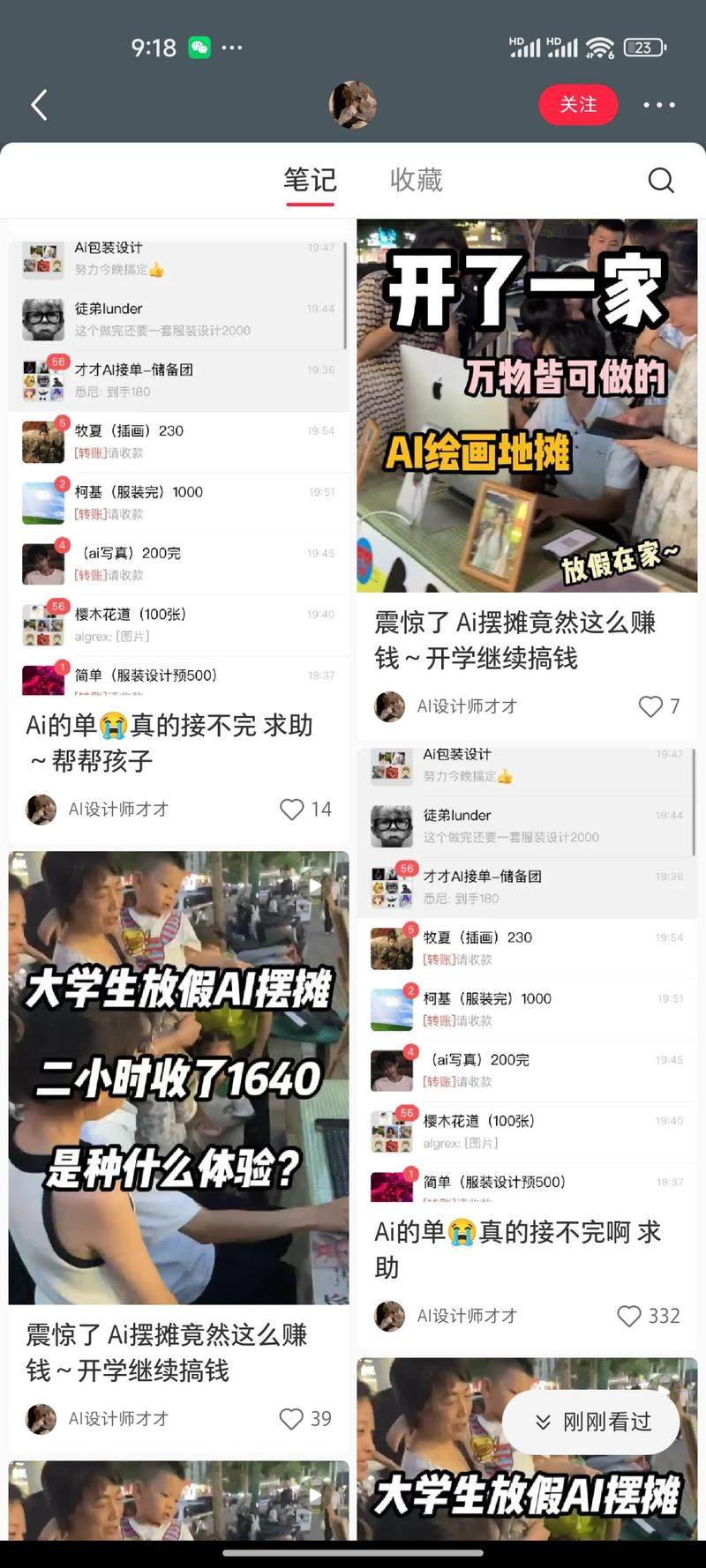This screenshot has width=706, height=1568.
Task: Like the note with 332 likes
Action: point(629,1317)
